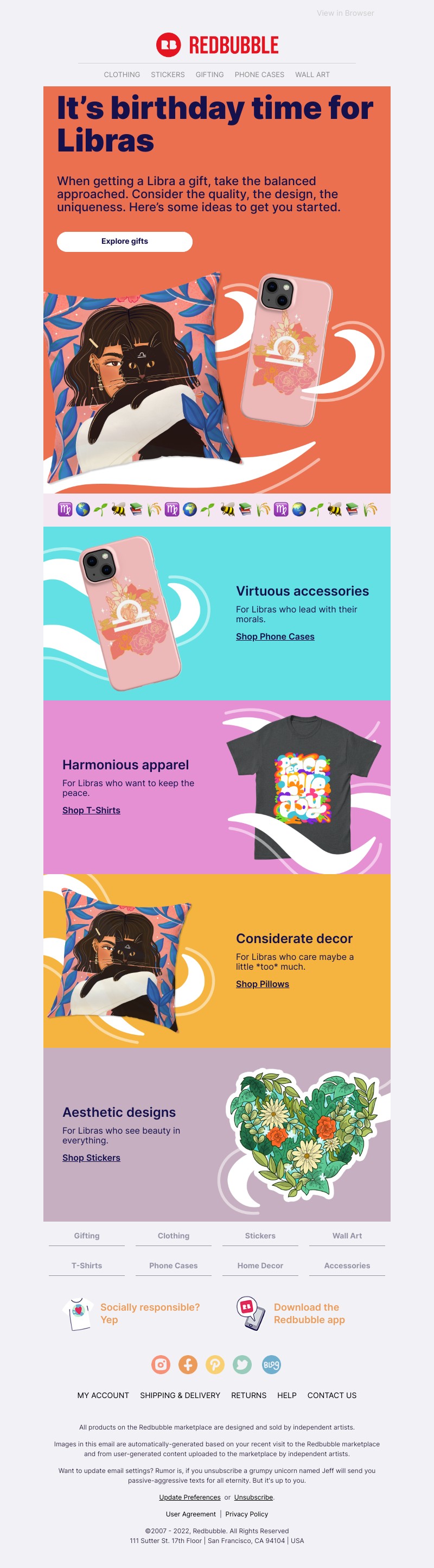This screenshot has height=1568, width=434.
Task: Go to Stickers in the header menu
Action: coord(168,75)
